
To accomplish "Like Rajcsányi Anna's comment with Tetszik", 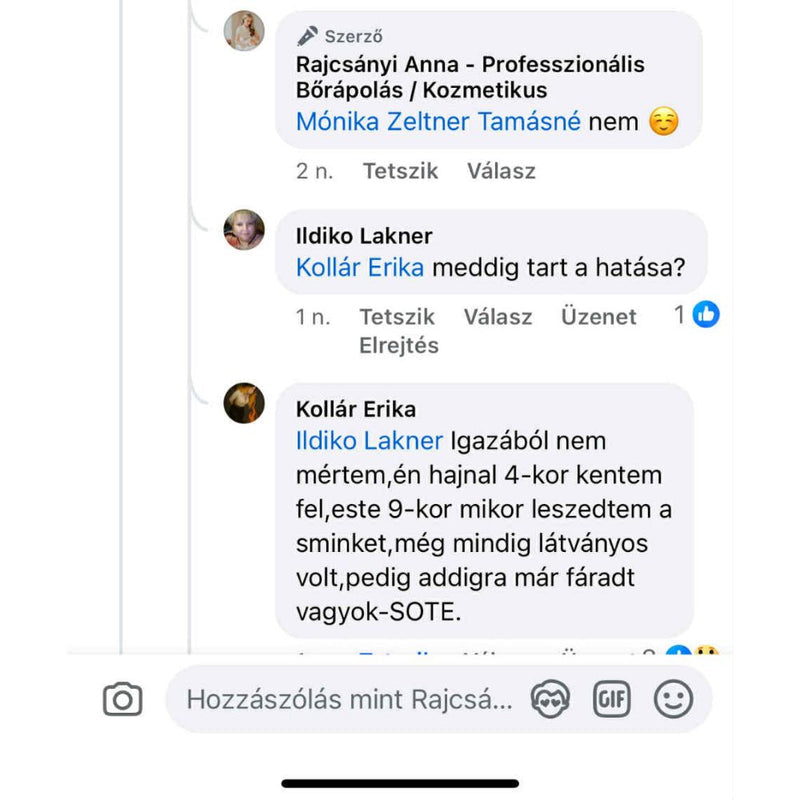I will (400, 171).
